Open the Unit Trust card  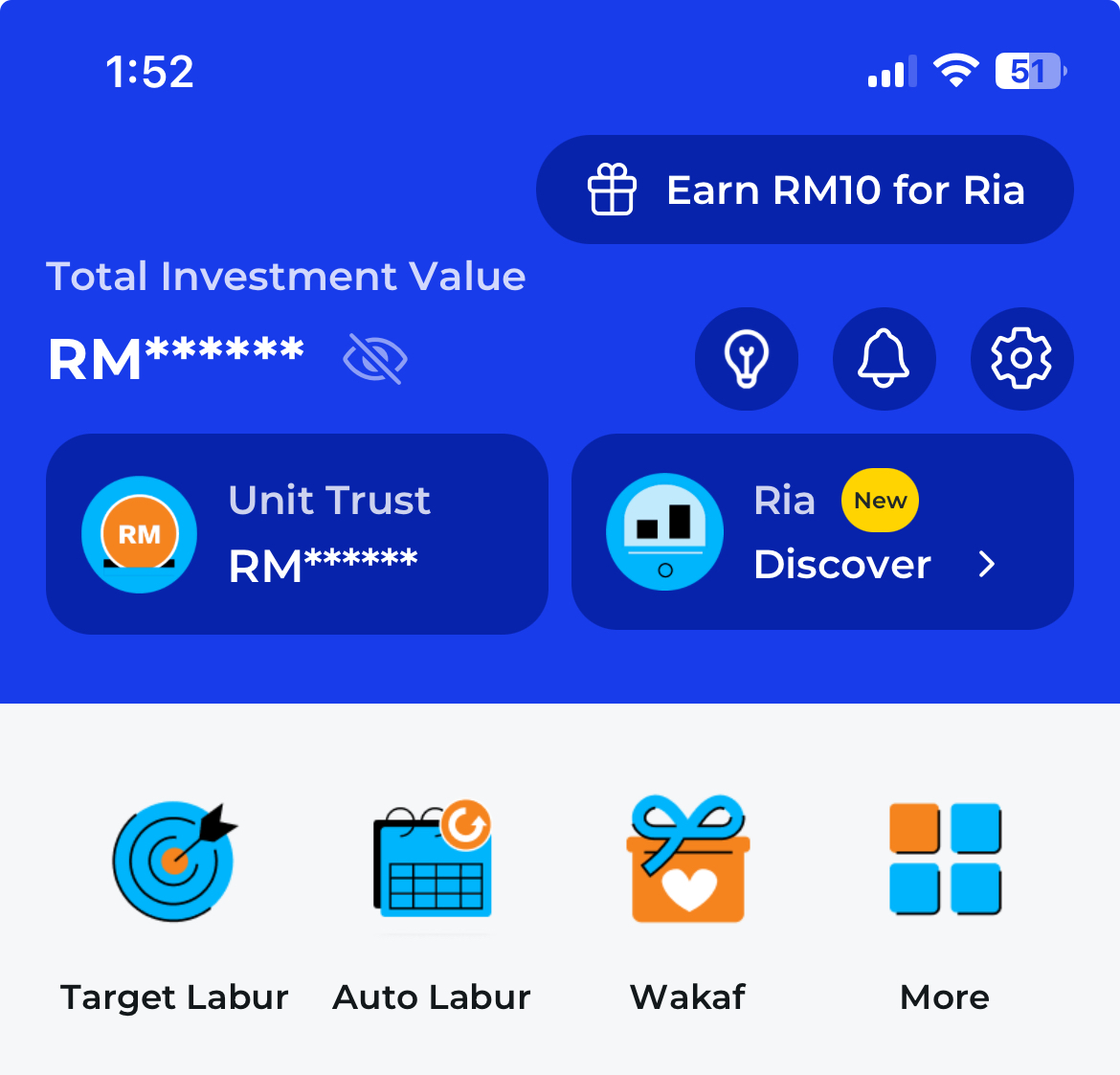tap(297, 534)
